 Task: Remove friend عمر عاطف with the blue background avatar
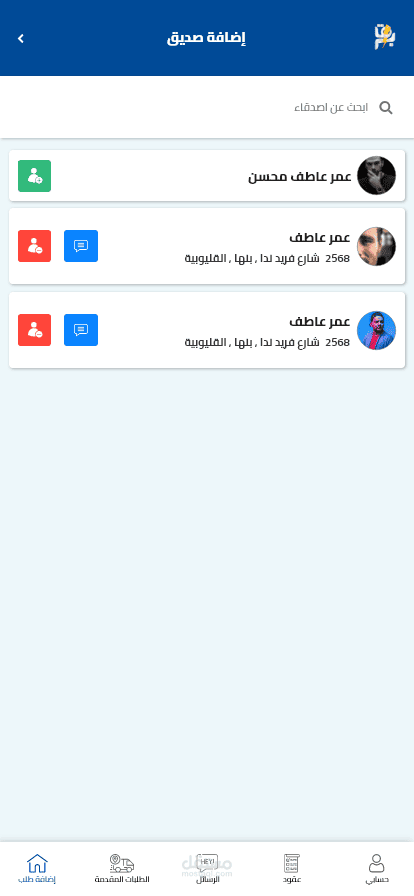pyautogui.click(x=34, y=330)
